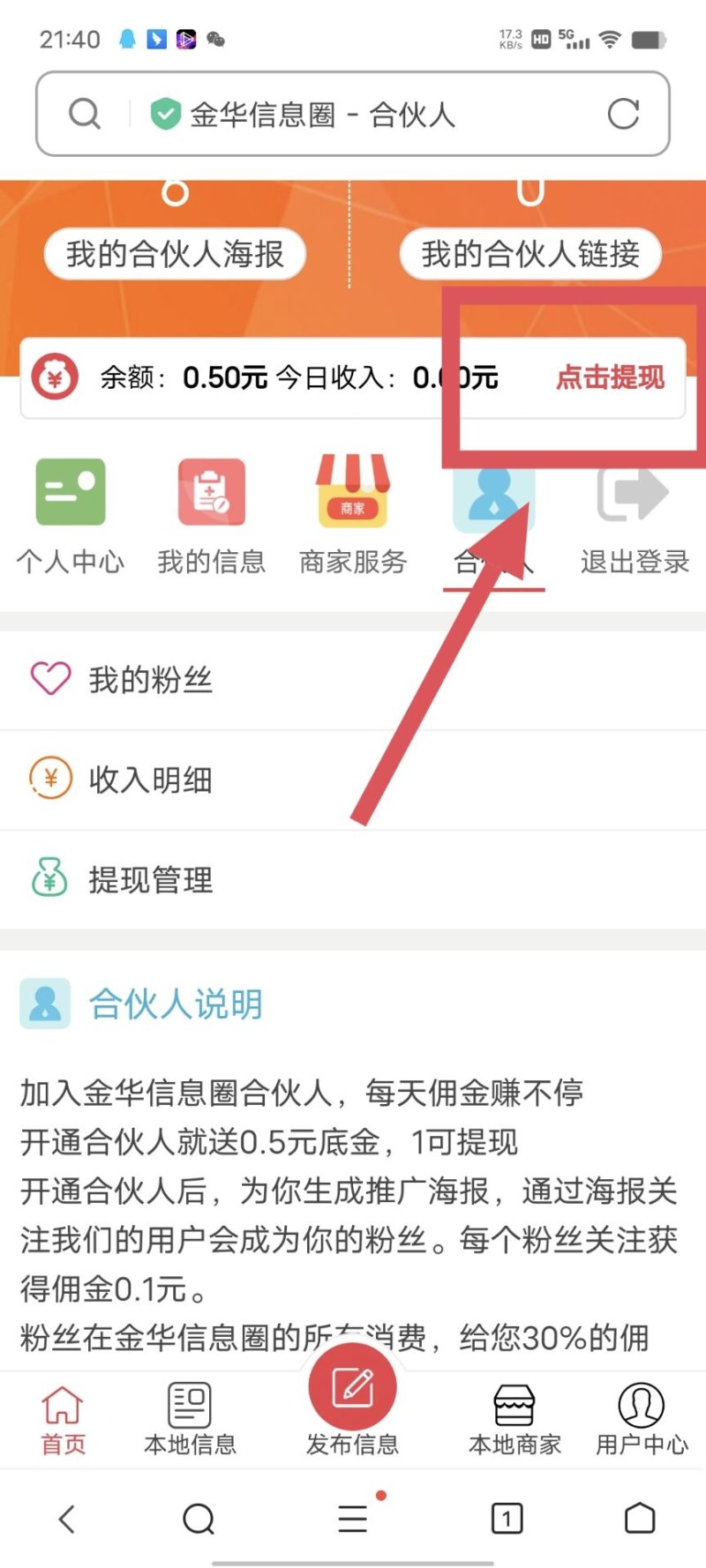Switch to the 本地商家 tab
706x1568 pixels.
tap(514, 1418)
